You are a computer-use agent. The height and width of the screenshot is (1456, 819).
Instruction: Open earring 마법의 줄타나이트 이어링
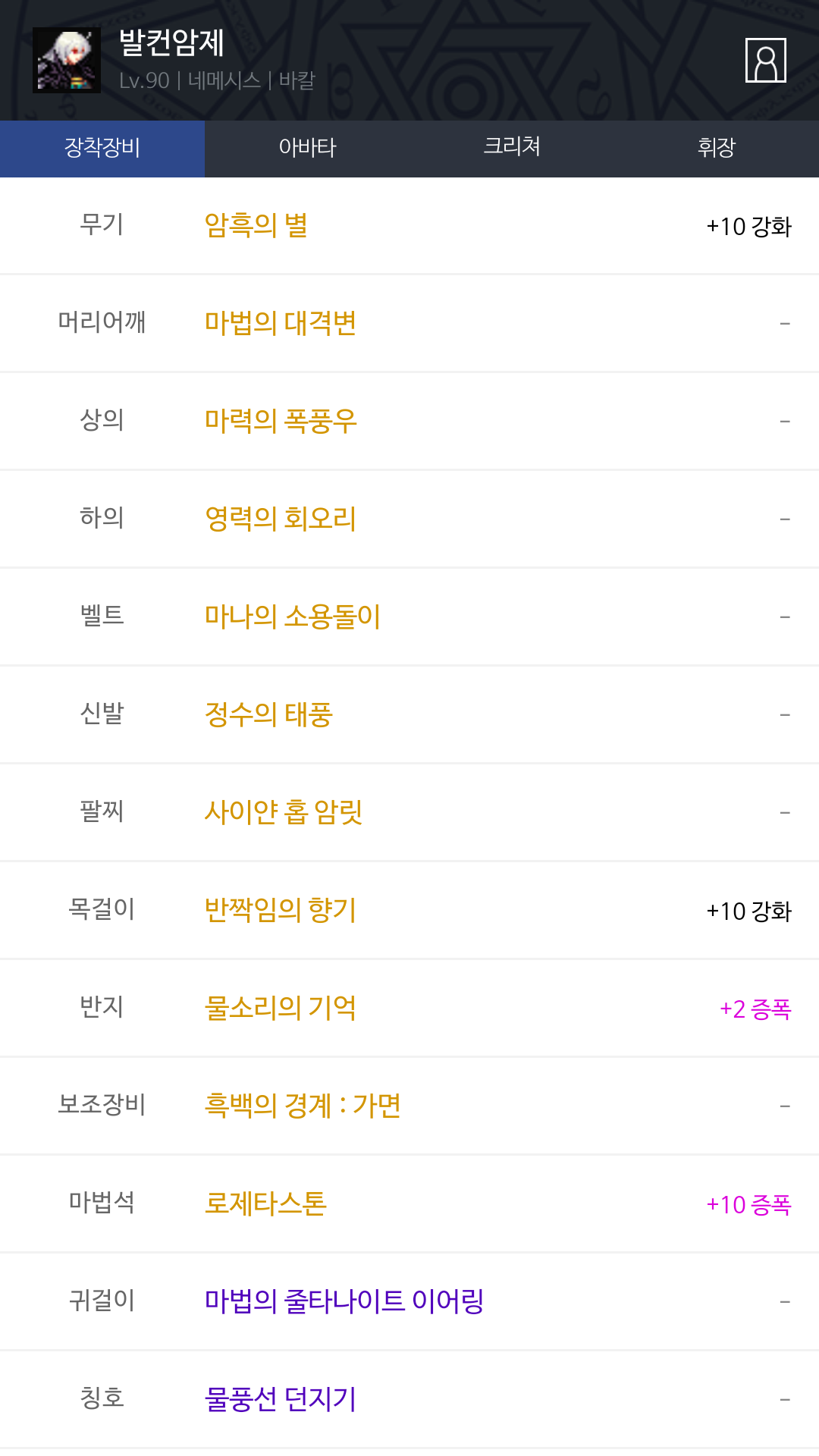pos(344,1302)
